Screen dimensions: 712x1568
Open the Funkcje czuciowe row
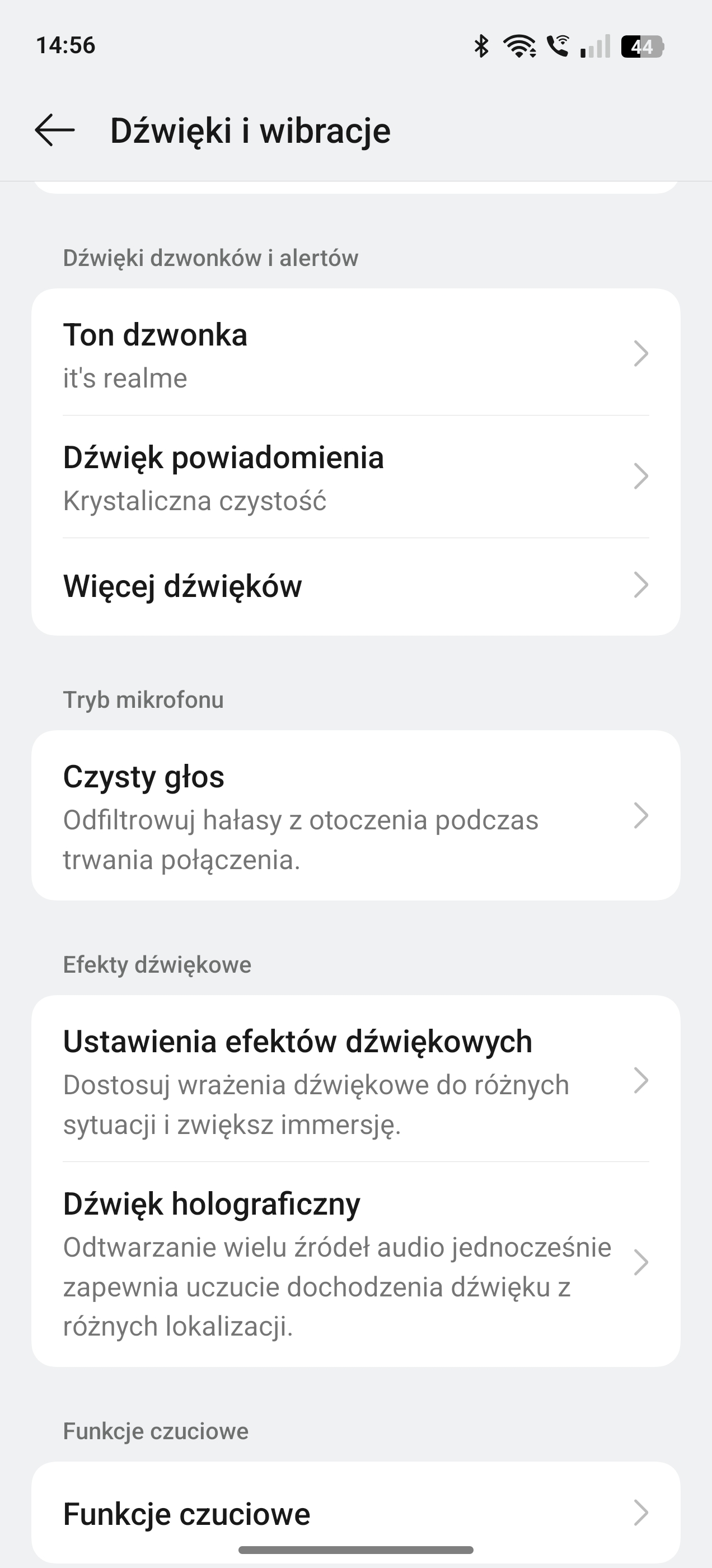[x=356, y=1513]
